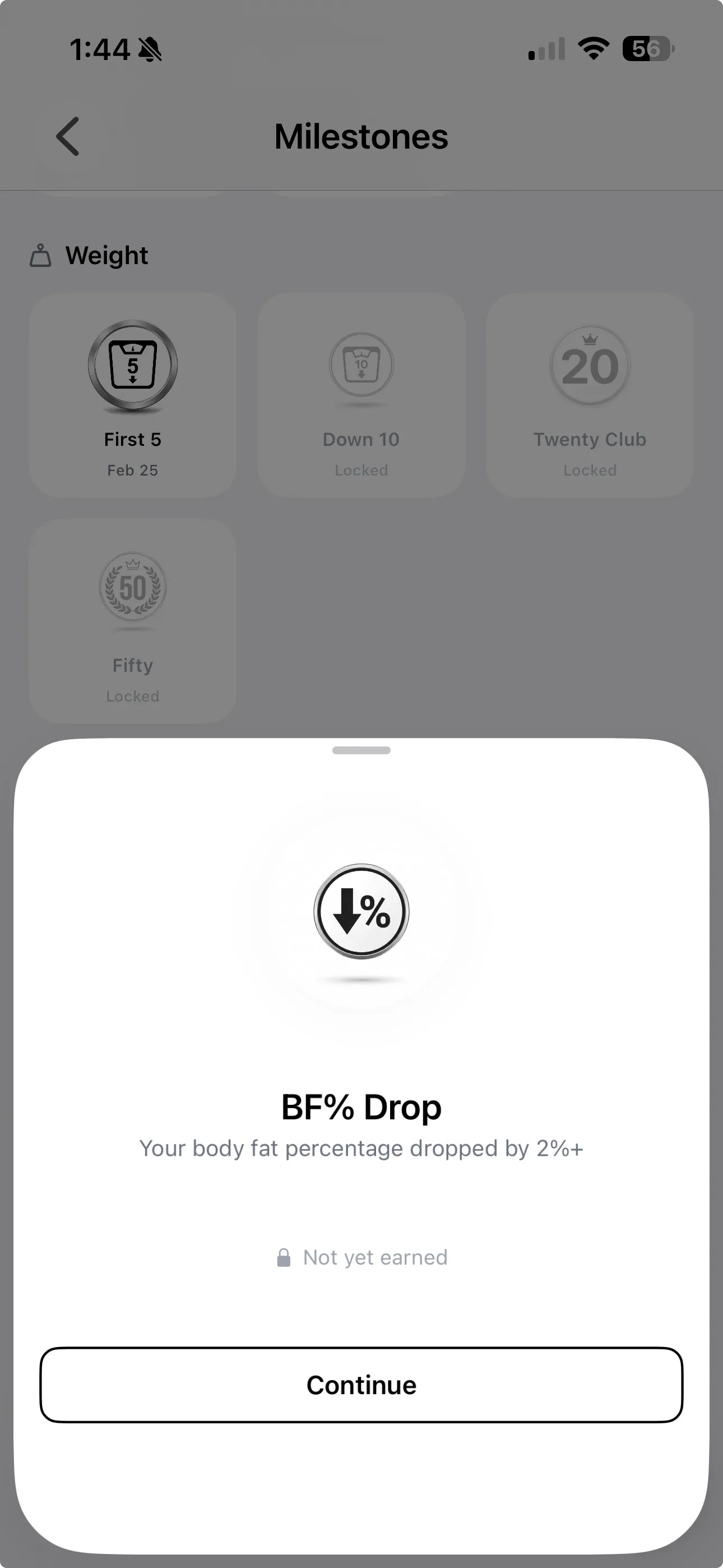
Task: View the Twenty Club milestone card
Action: coord(590,395)
